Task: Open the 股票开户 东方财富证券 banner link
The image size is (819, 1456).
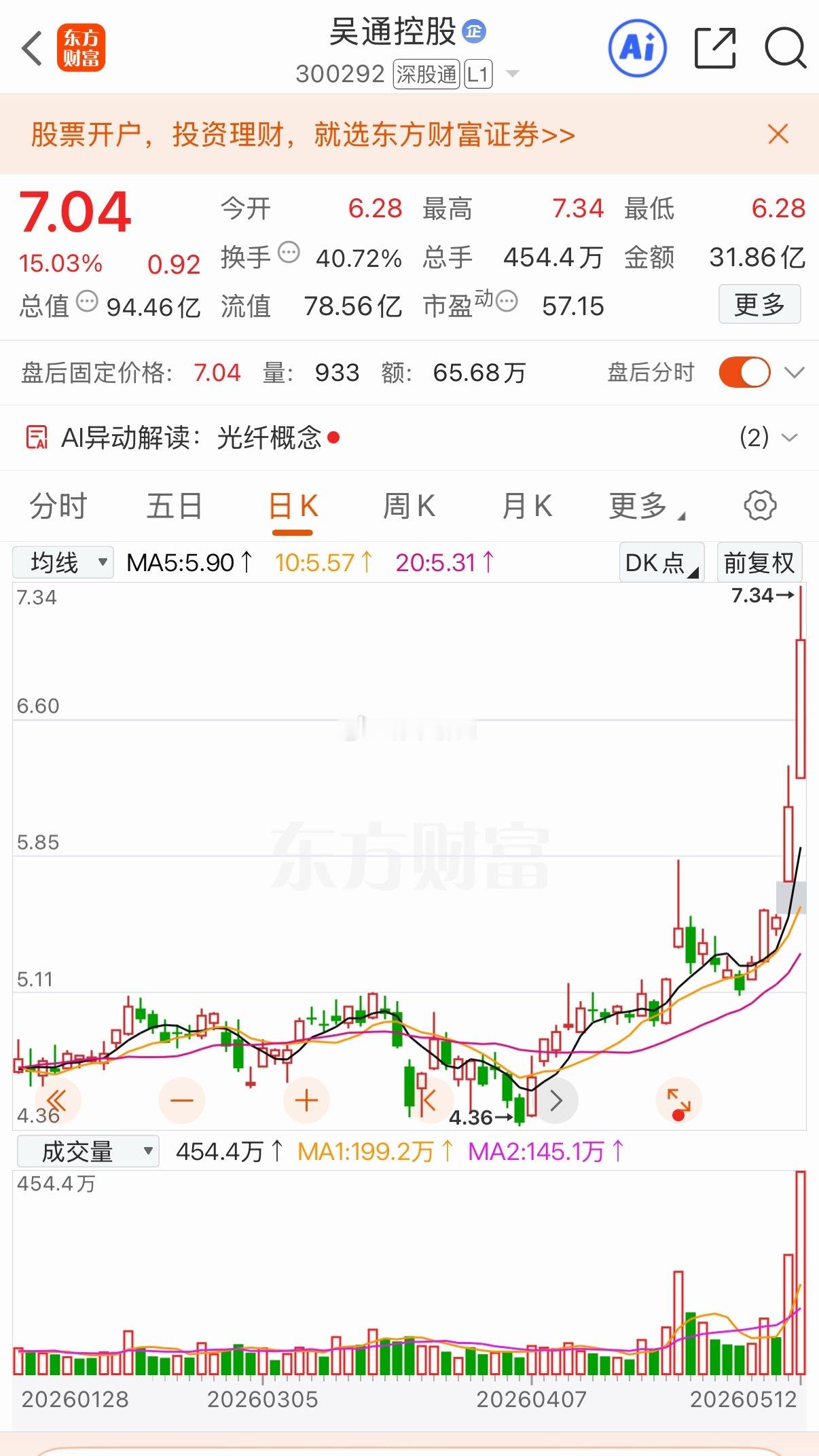Action: click(303, 134)
